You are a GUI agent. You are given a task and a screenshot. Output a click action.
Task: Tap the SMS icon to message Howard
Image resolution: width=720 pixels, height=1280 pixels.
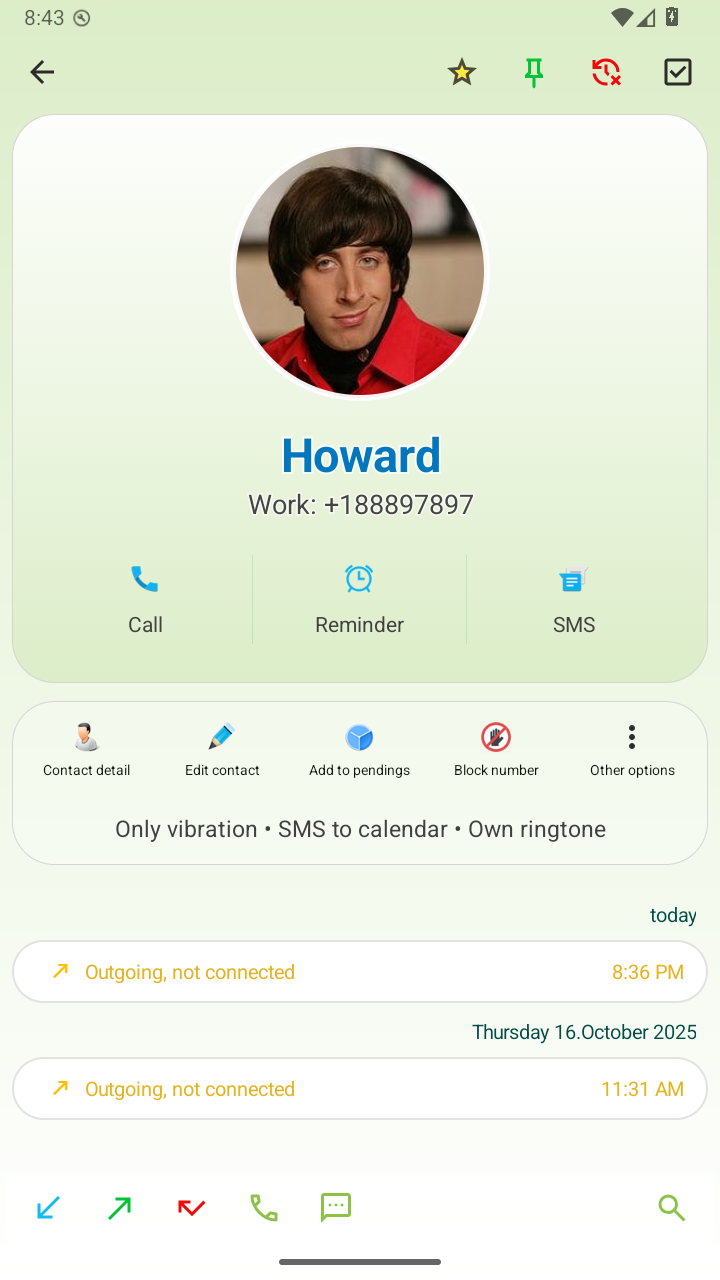[573, 597]
